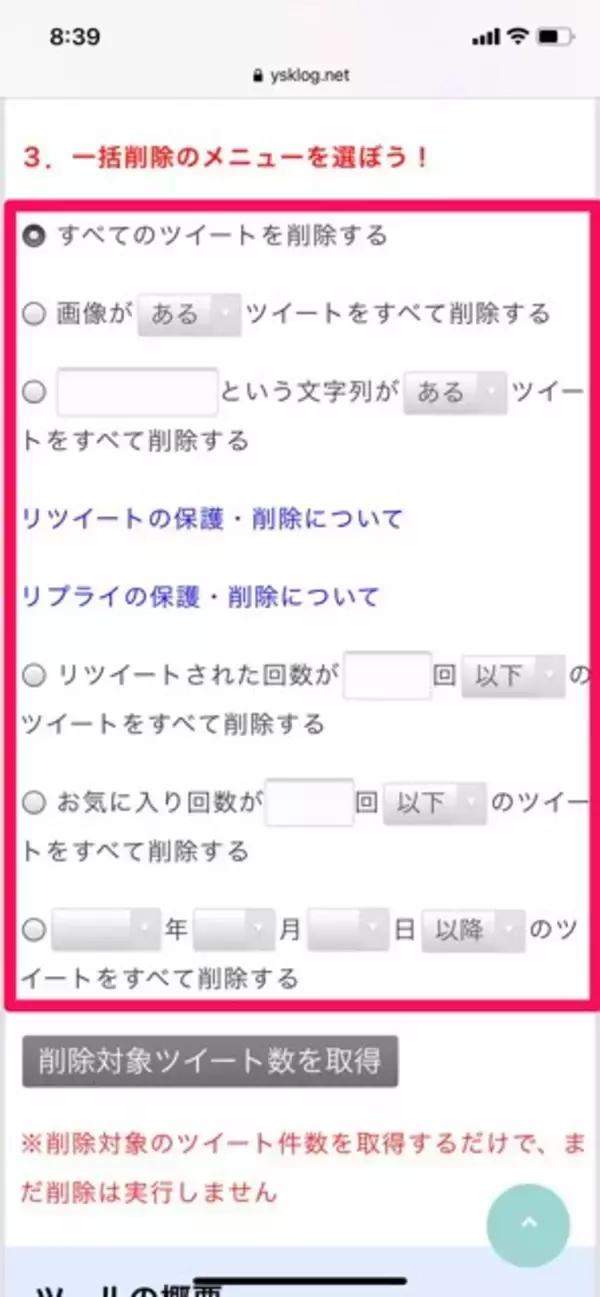Tap the scroll-to-top arrow button
Image resolution: width=600 pixels, height=1297 pixels.
click(x=528, y=1225)
